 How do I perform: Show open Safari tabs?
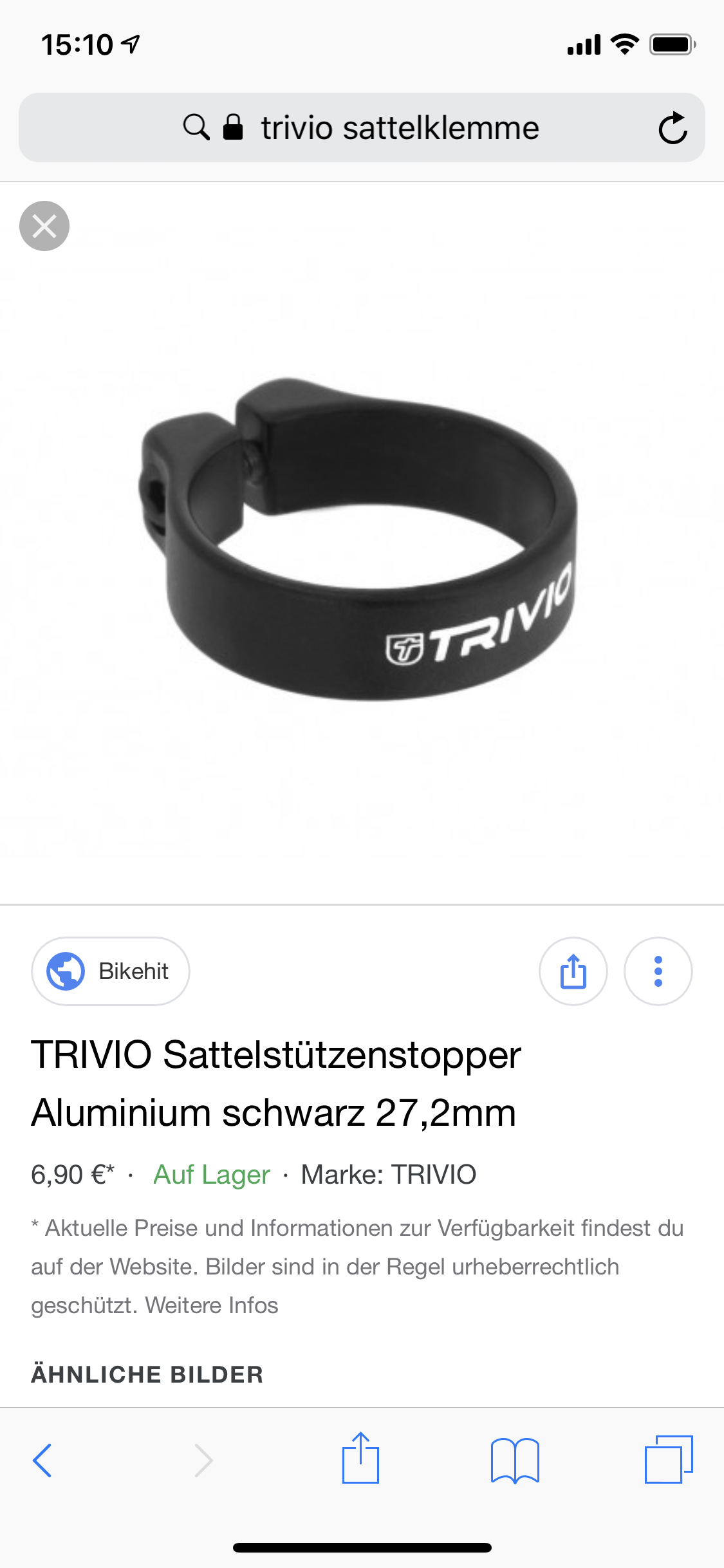(668, 1460)
